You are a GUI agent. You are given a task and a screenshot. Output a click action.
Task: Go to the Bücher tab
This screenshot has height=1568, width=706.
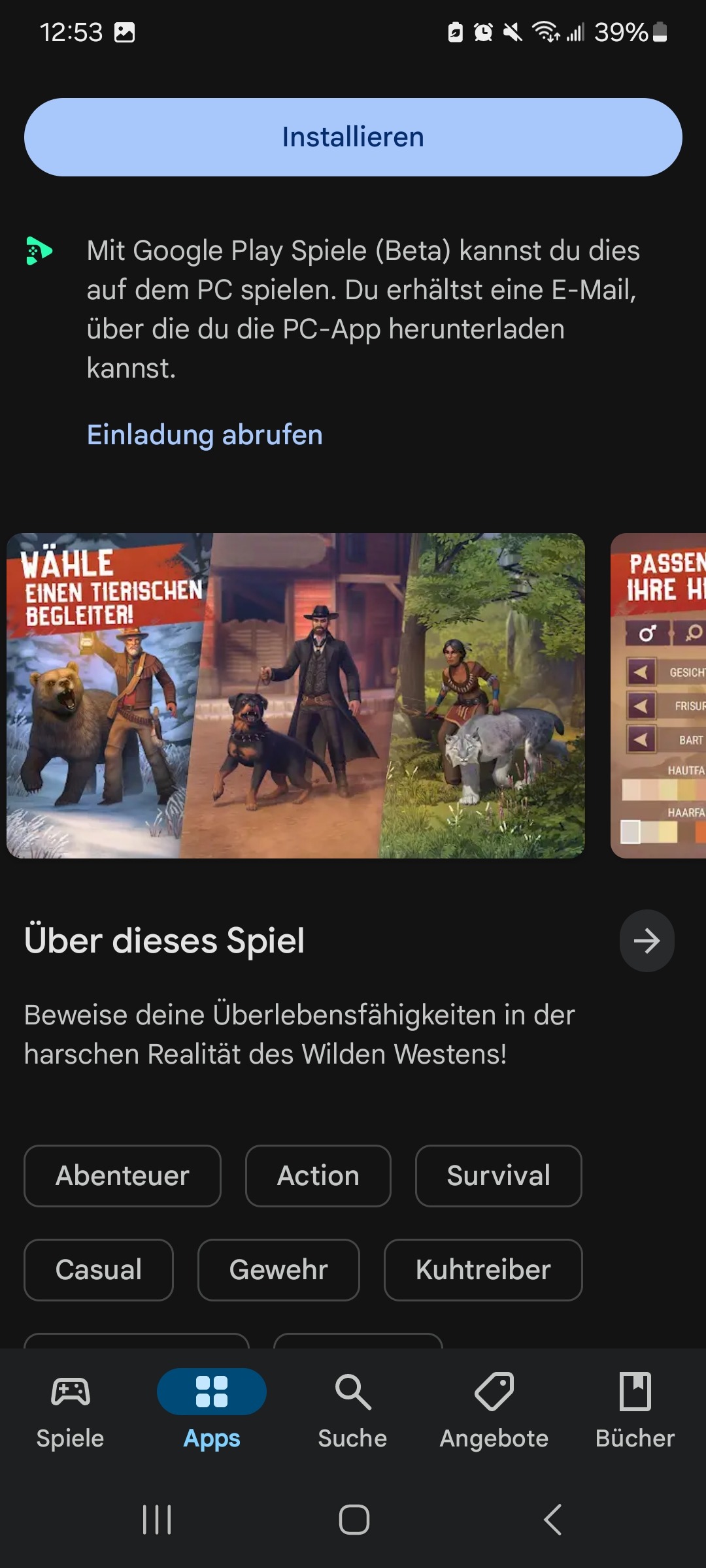tap(635, 1410)
